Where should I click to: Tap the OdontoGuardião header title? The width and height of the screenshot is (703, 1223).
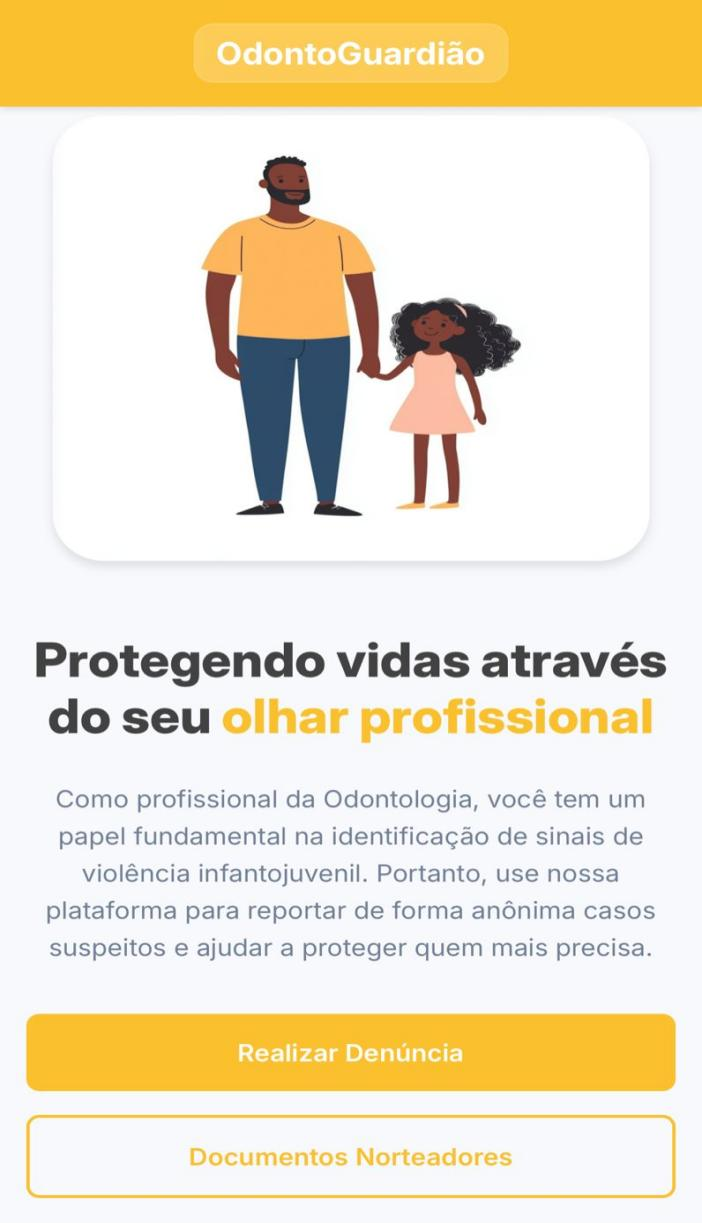(x=351, y=53)
